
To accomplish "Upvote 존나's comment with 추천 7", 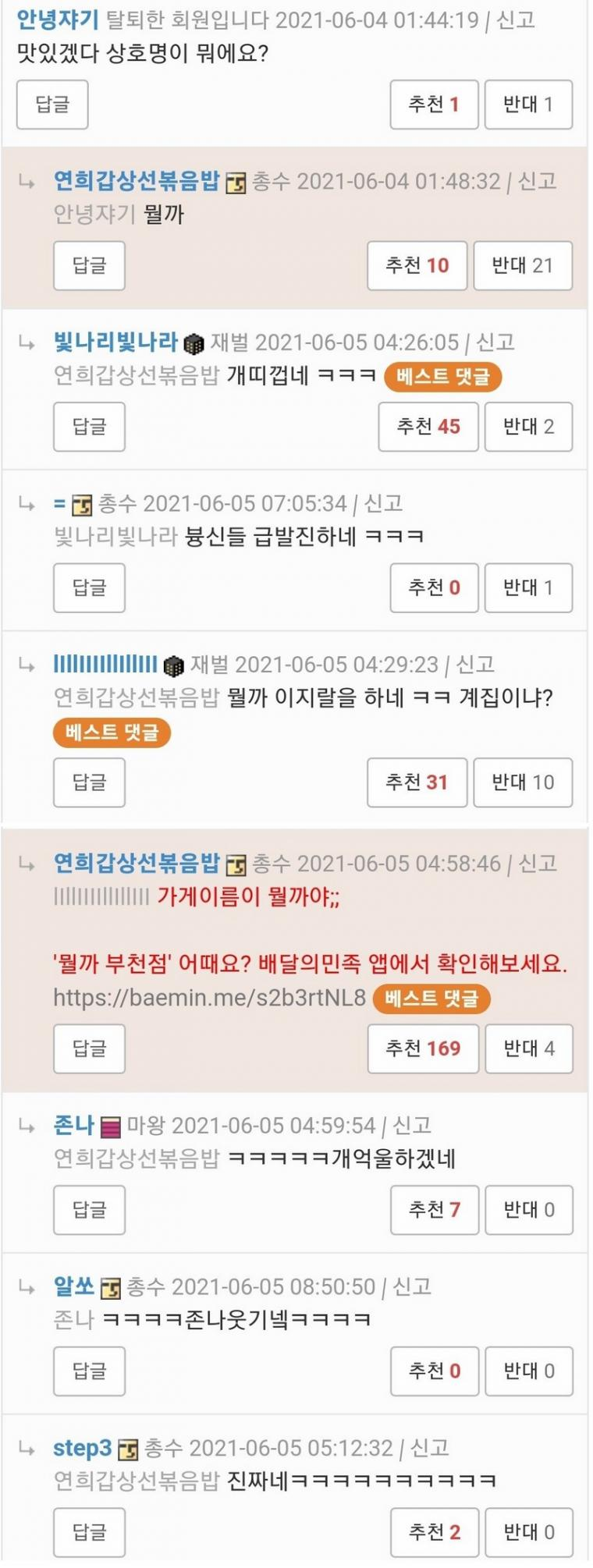I will [x=434, y=1210].
